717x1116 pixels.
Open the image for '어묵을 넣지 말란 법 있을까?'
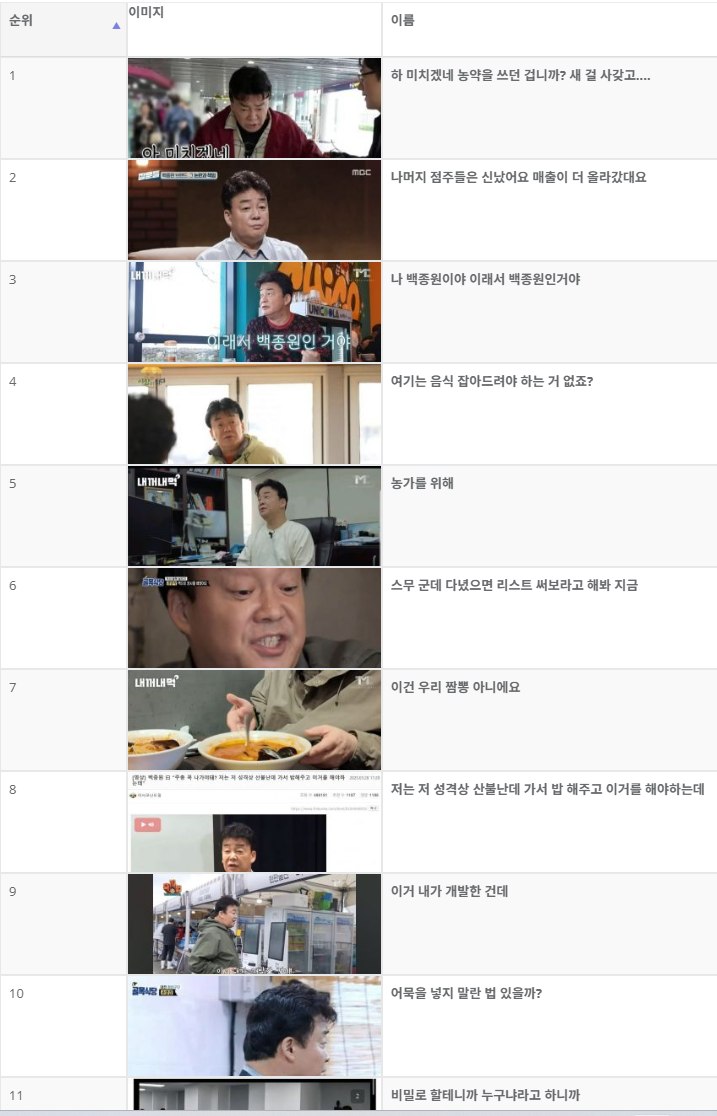point(254,1026)
